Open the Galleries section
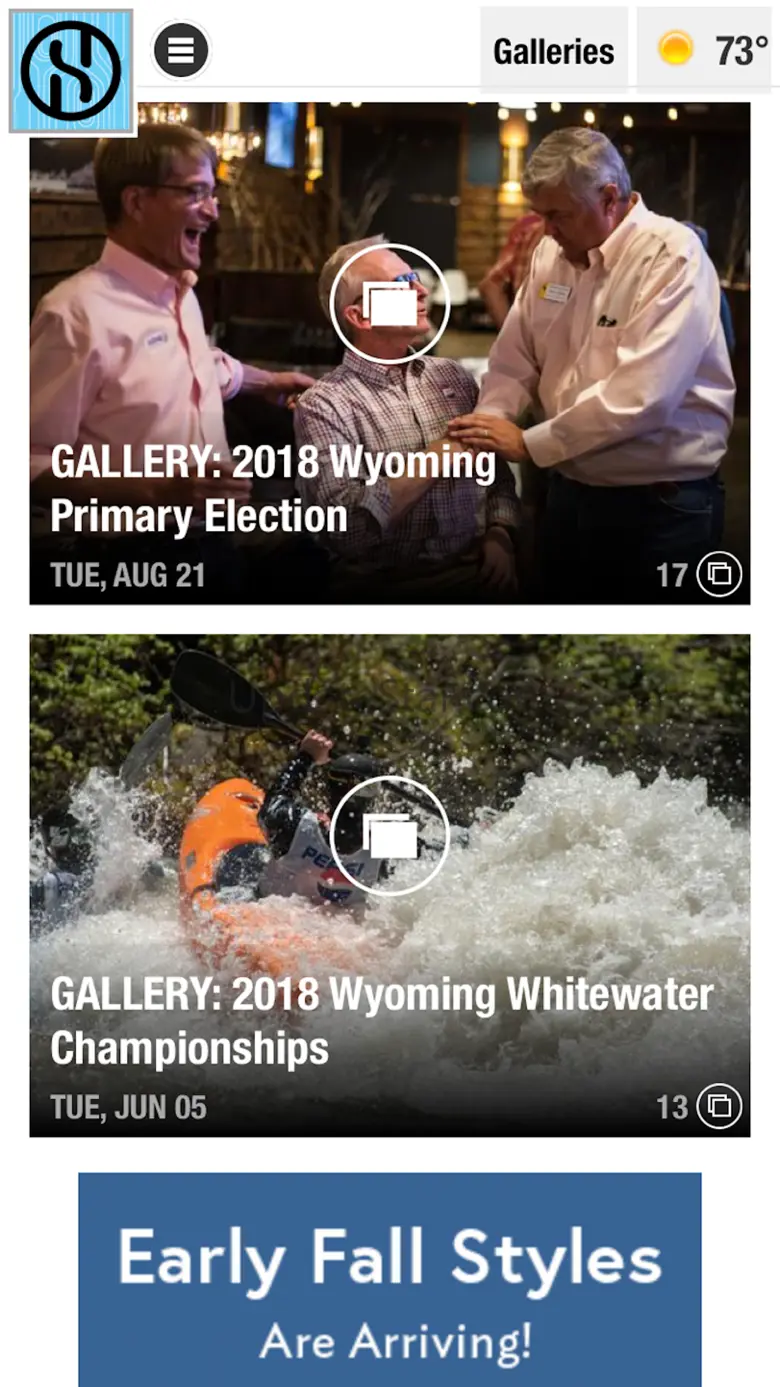This screenshot has height=1387, width=780. coord(553,50)
